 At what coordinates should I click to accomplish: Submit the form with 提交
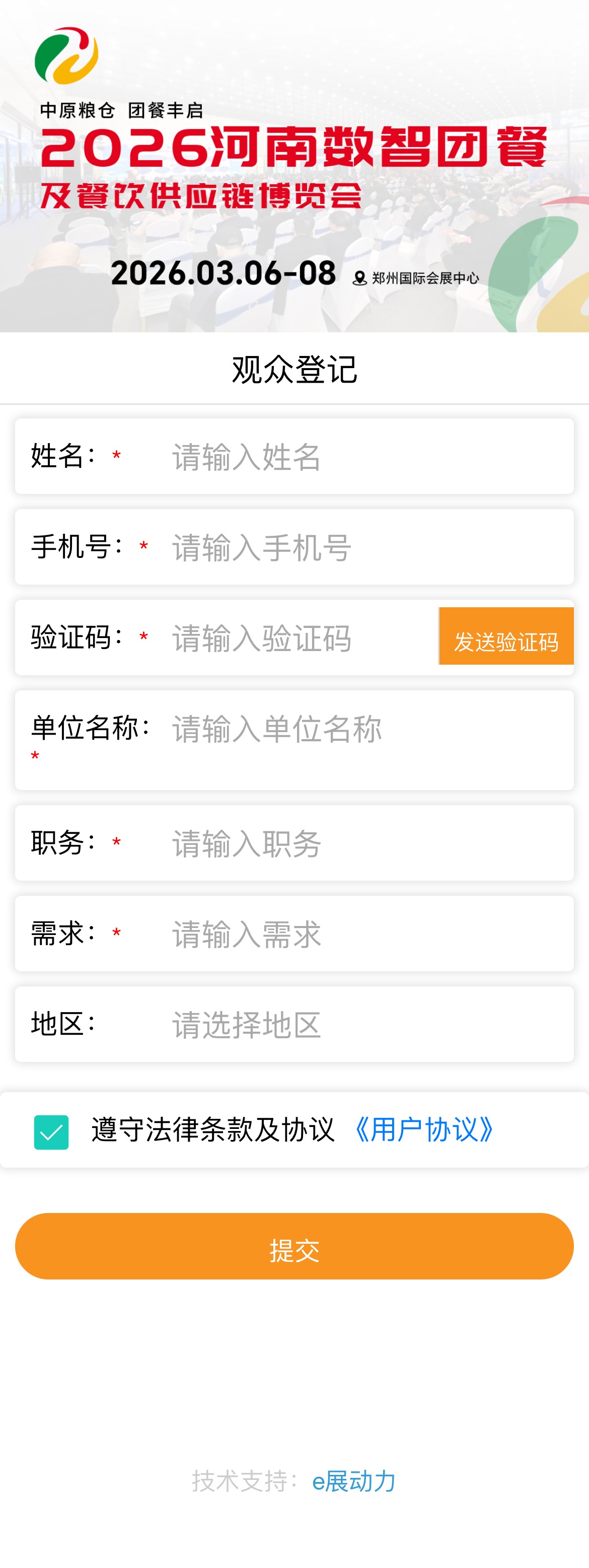294,1247
